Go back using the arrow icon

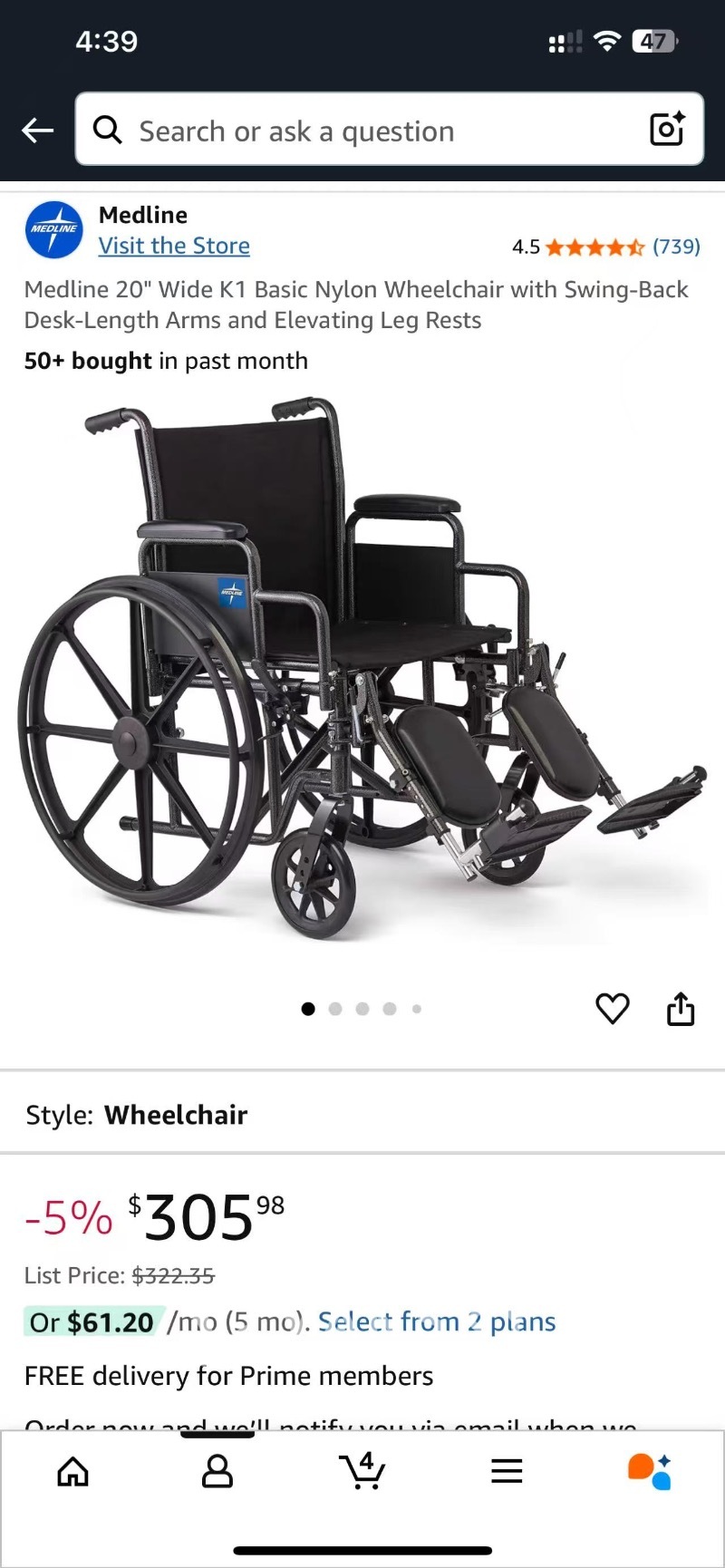coord(38,131)
